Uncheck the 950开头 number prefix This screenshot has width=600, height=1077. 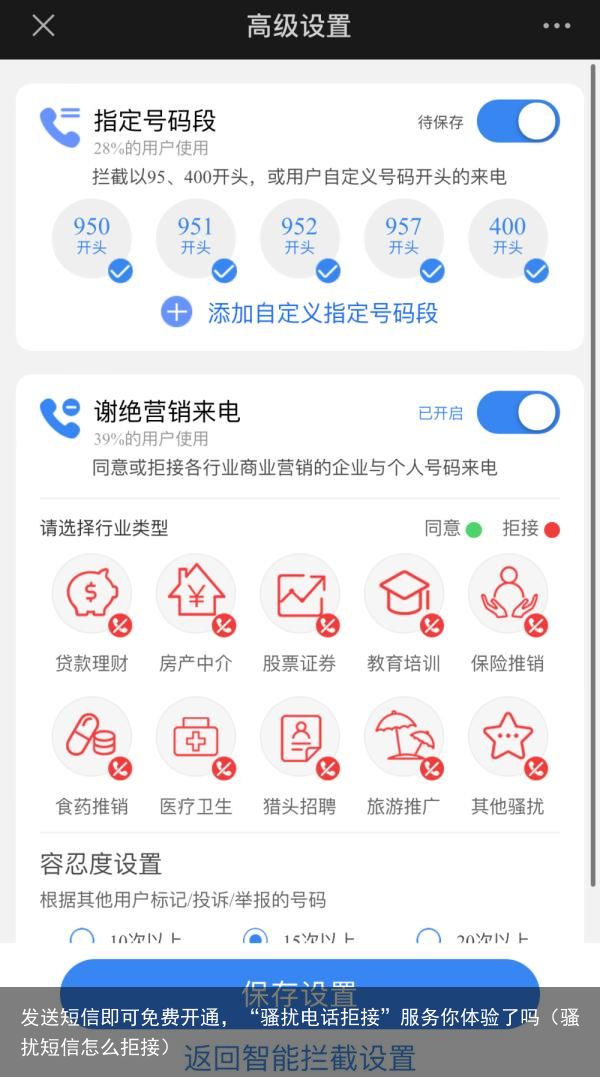[92, 239]
